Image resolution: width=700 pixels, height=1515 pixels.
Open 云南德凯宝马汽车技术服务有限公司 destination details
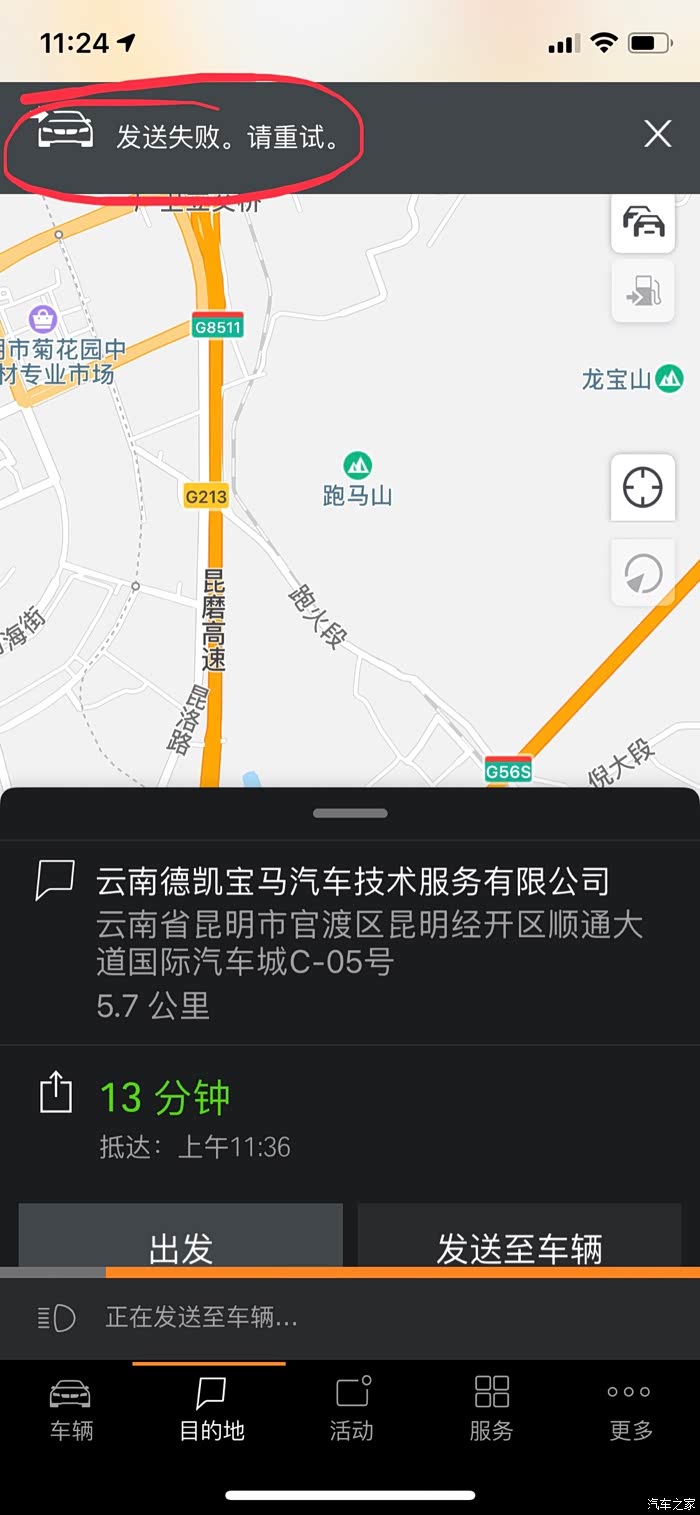coord(352,881)
